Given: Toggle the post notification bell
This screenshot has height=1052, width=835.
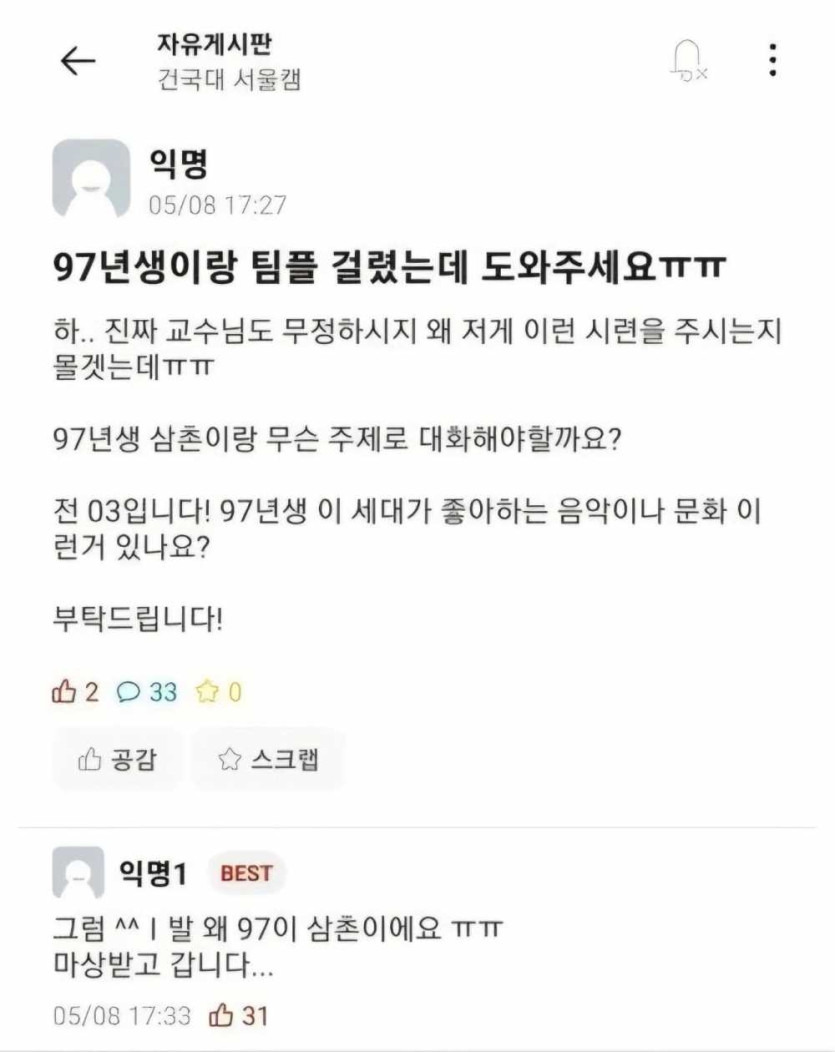Looking at the screenshot, I should tap(688, 61).
